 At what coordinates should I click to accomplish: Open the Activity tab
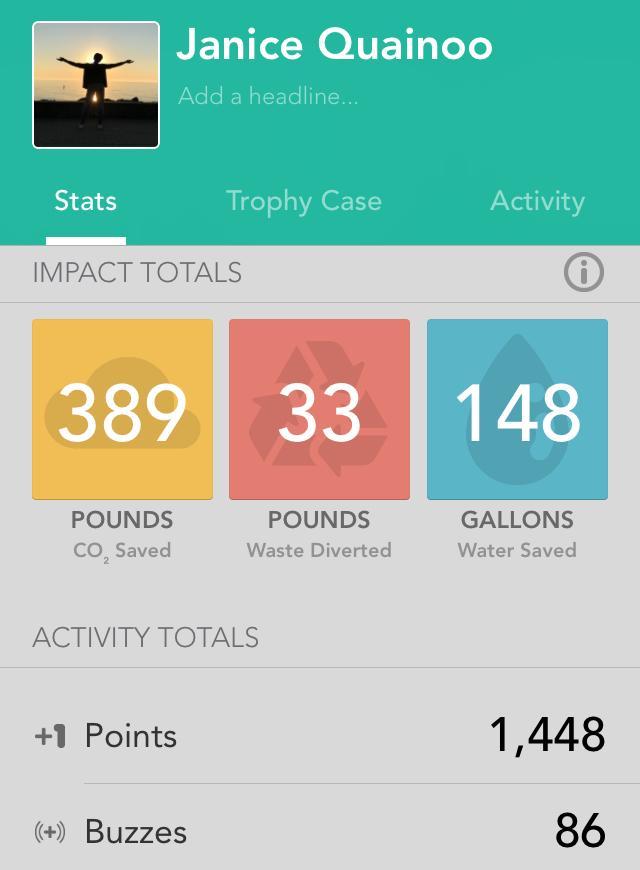point(537,201)
